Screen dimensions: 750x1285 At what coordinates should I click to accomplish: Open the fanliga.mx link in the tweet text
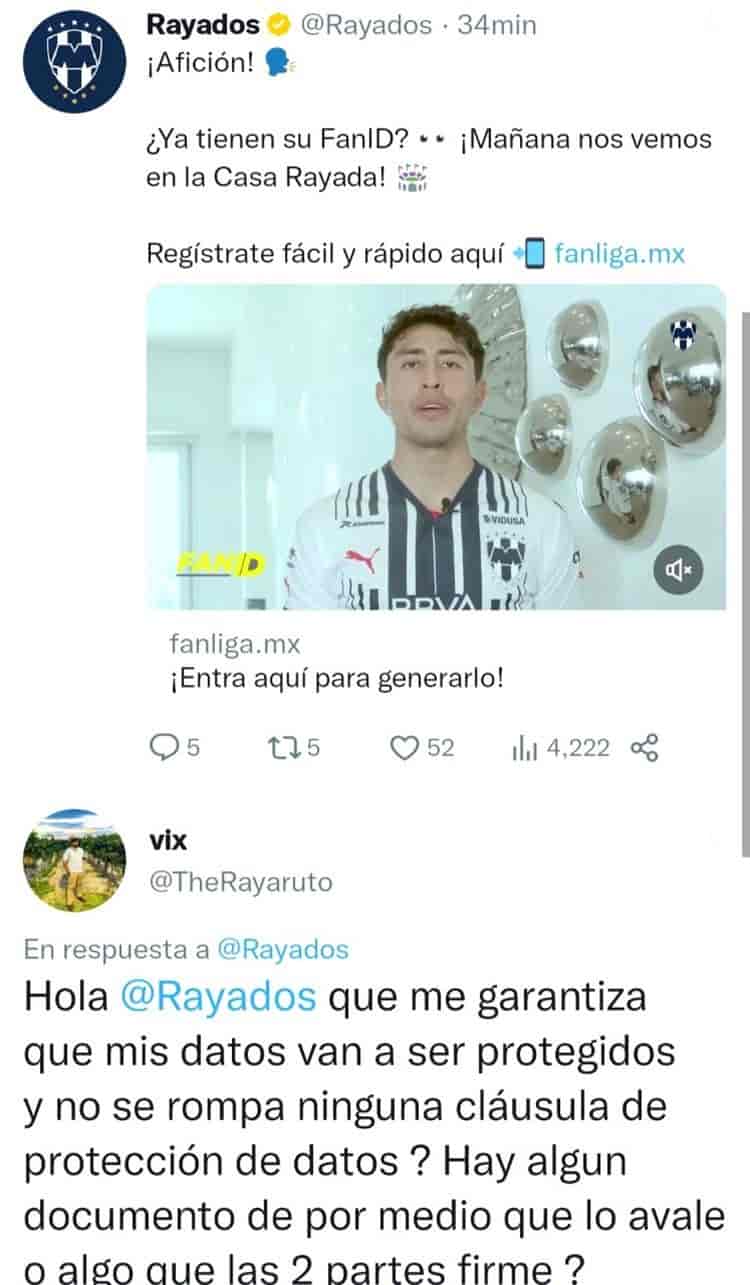pos(619,253)
